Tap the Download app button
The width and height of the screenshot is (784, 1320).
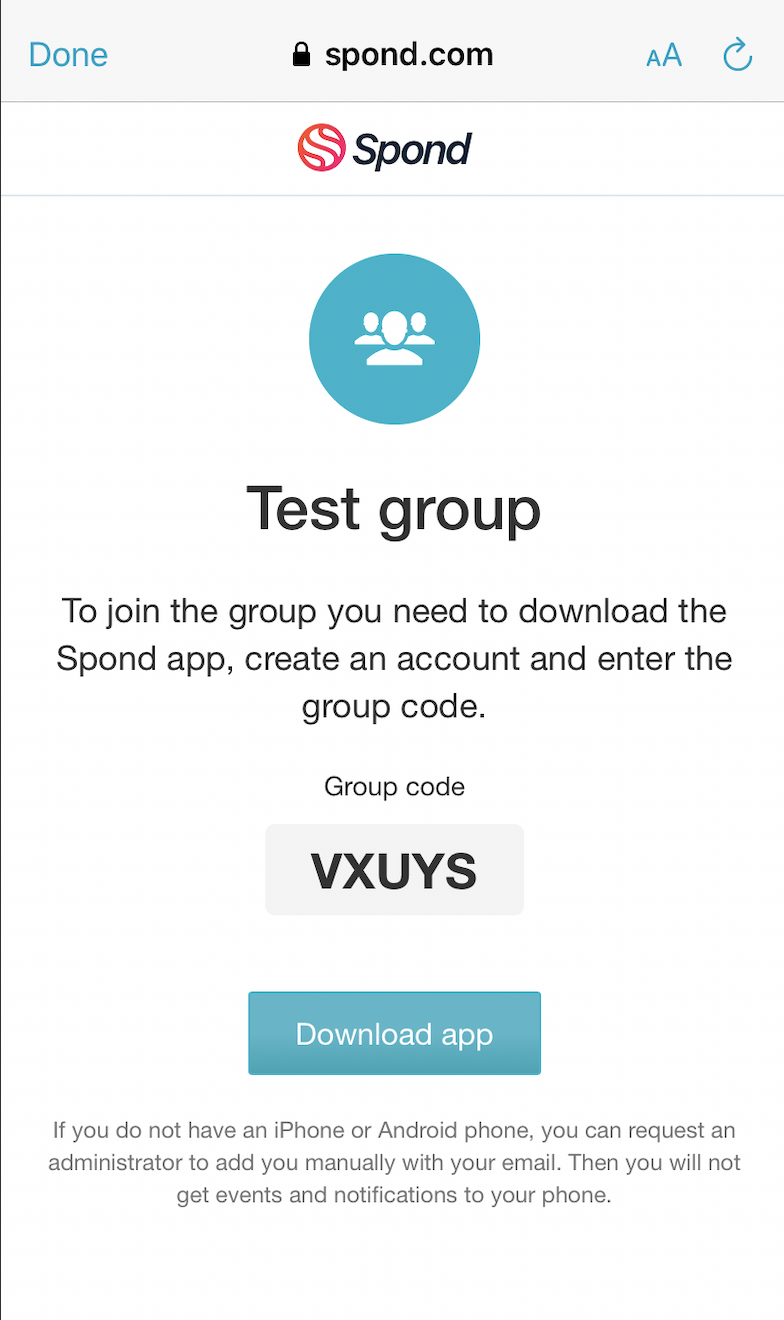pyautogui.click(x=394, y=1033)
